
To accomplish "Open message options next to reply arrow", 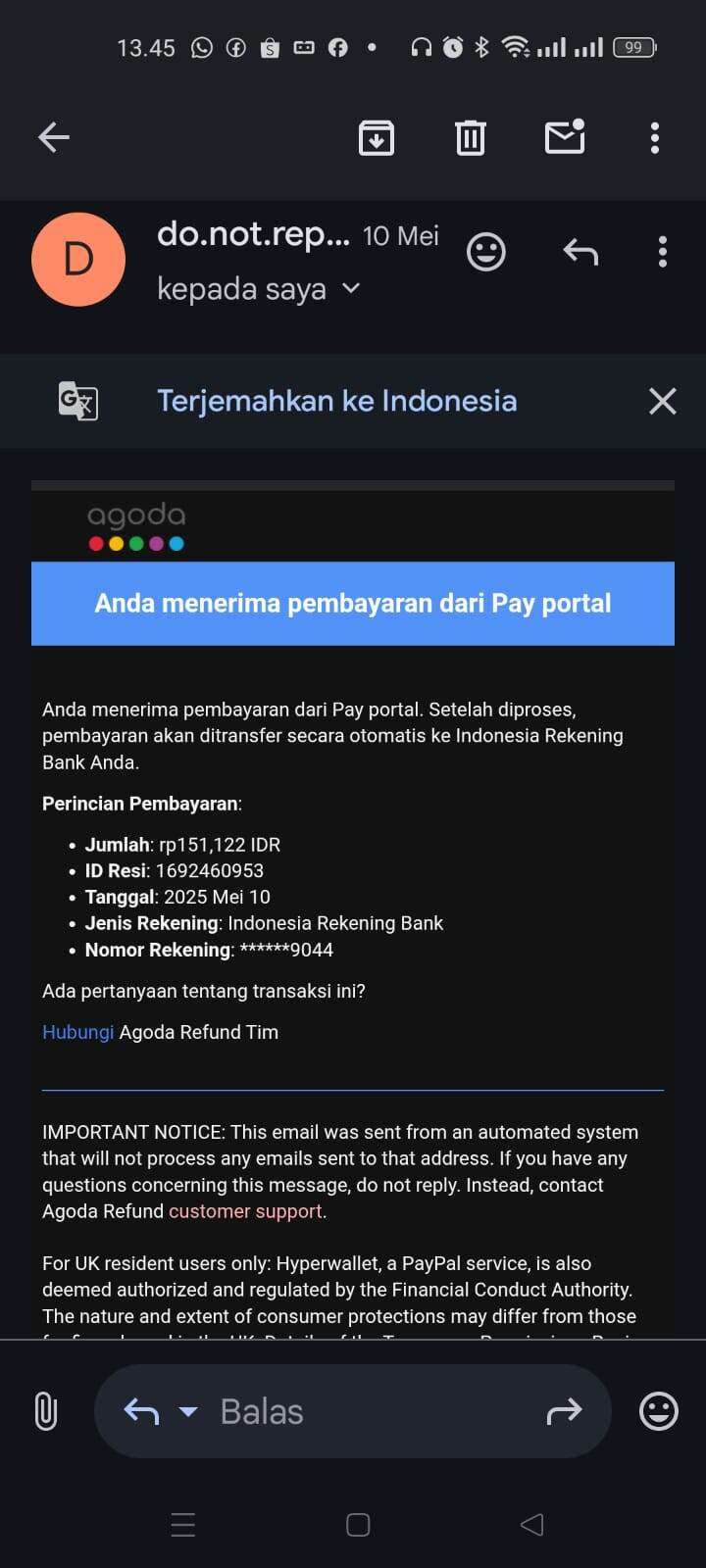I will [x=663, y=252].
